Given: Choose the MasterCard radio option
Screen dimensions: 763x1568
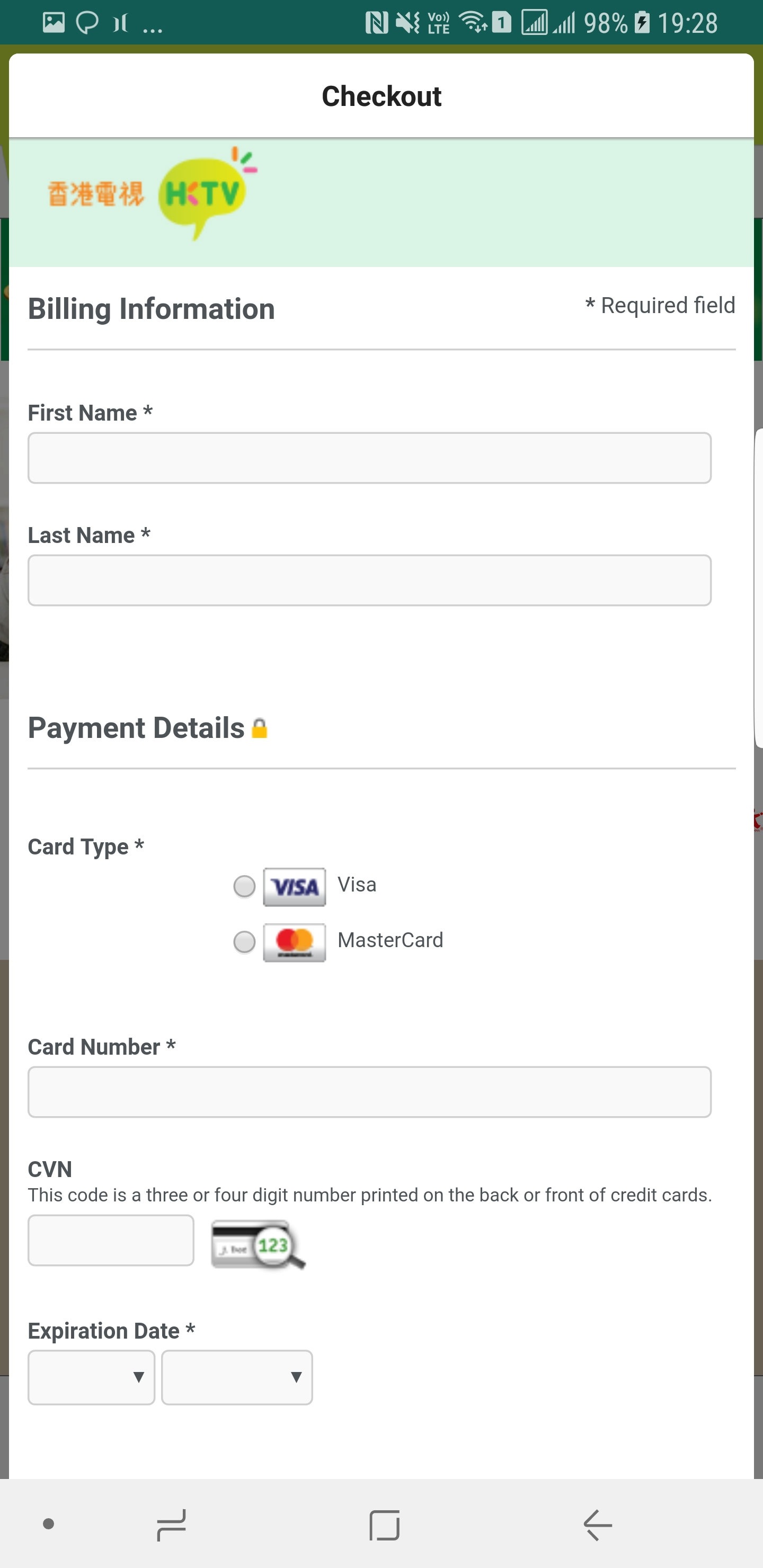Looking at the screenshot, I should (x=244, y=942).
